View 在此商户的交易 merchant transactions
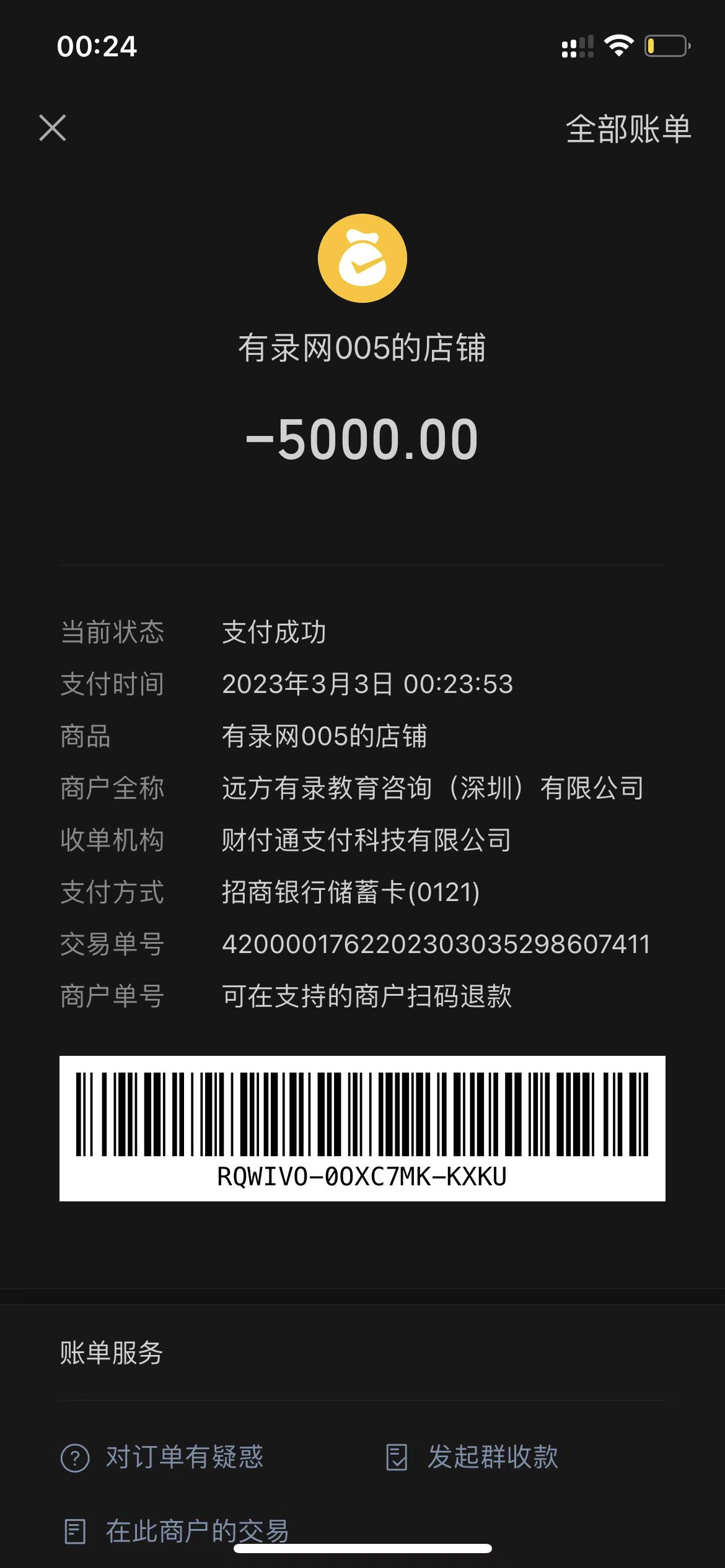This screenshot has height=1568, width=725. [x=177, y=1531]
